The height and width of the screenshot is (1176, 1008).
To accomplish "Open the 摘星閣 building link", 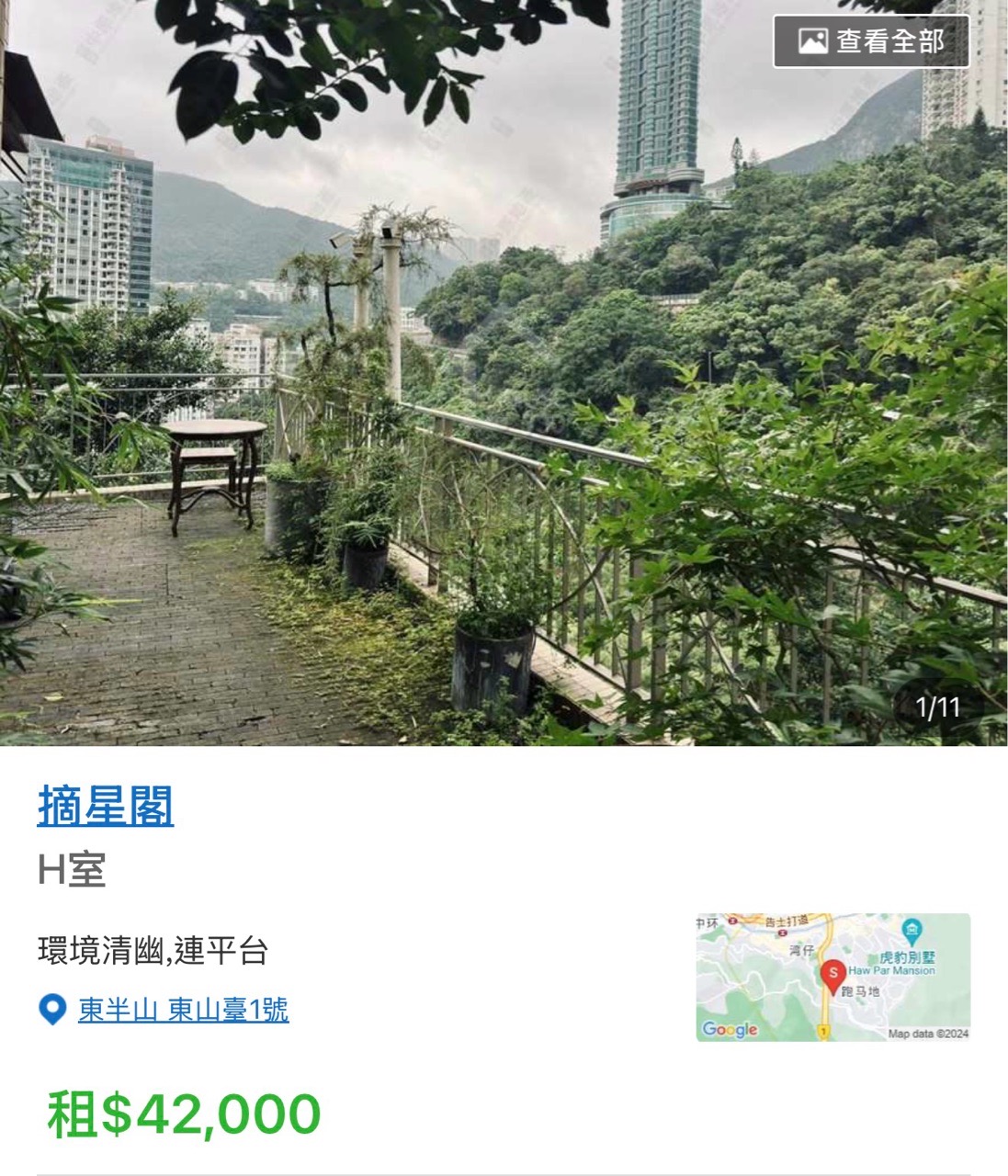I will click(x=106, y=806).
